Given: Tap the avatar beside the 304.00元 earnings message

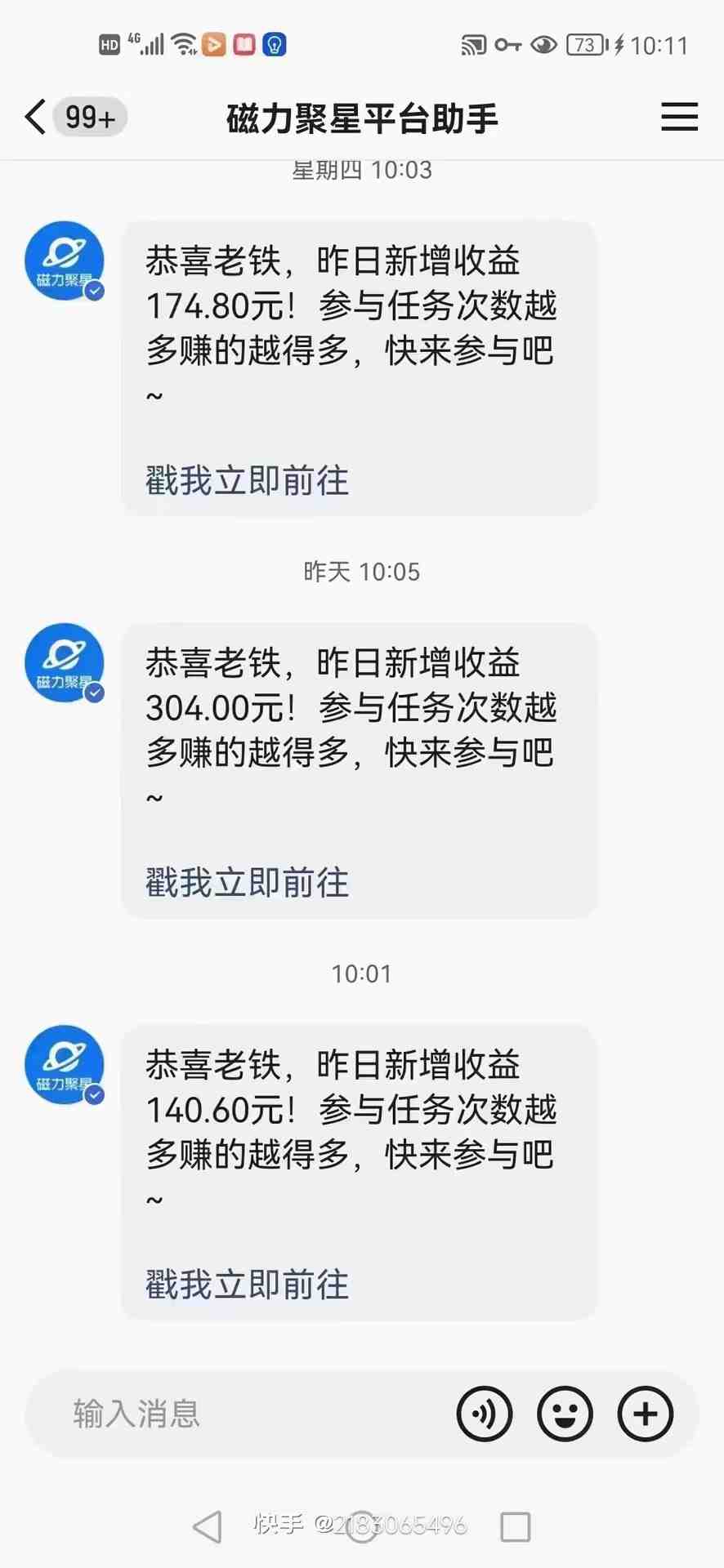Looking at the screenshot, I should coord(65,663).
